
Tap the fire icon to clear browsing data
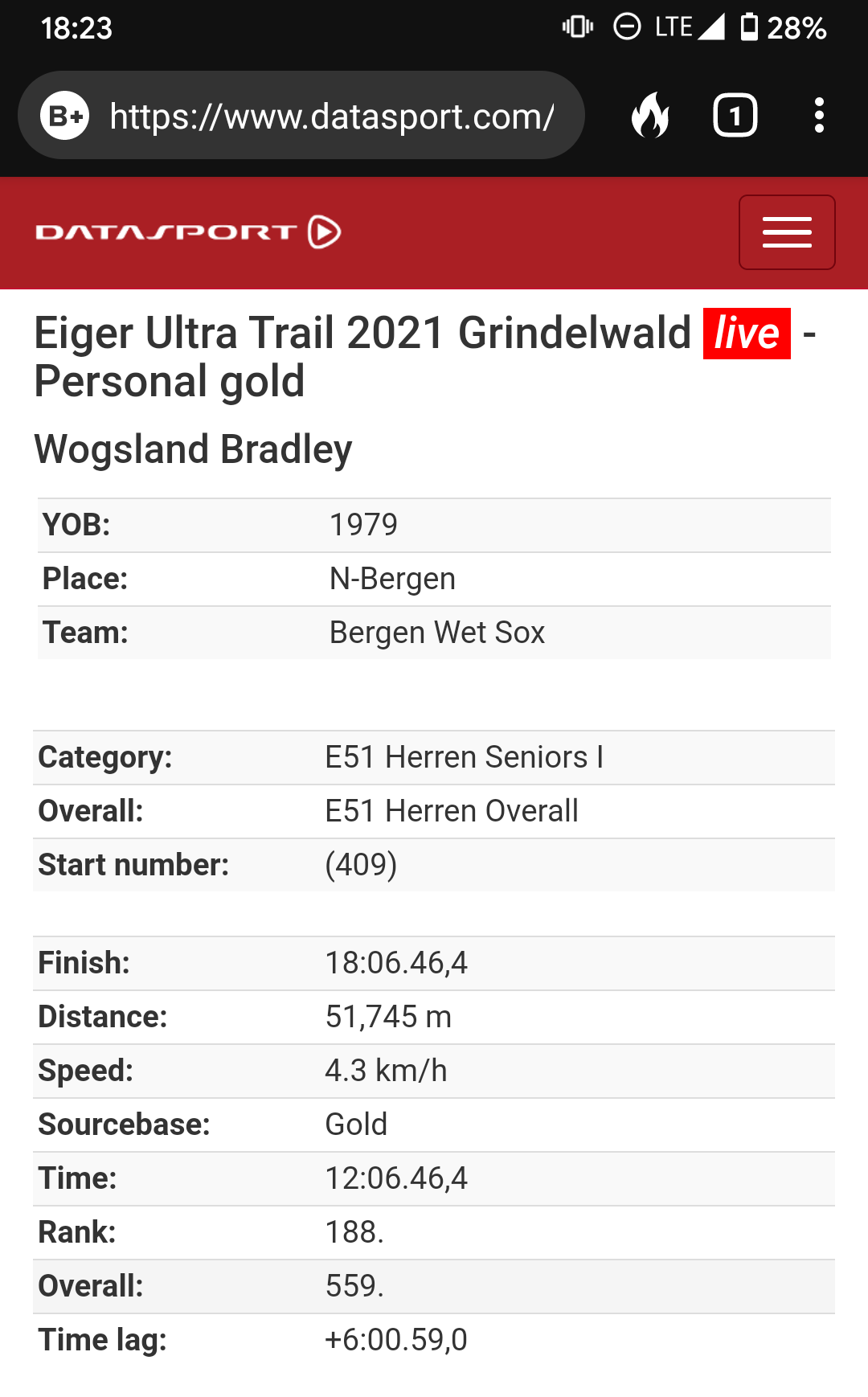[x=650, y=115]
